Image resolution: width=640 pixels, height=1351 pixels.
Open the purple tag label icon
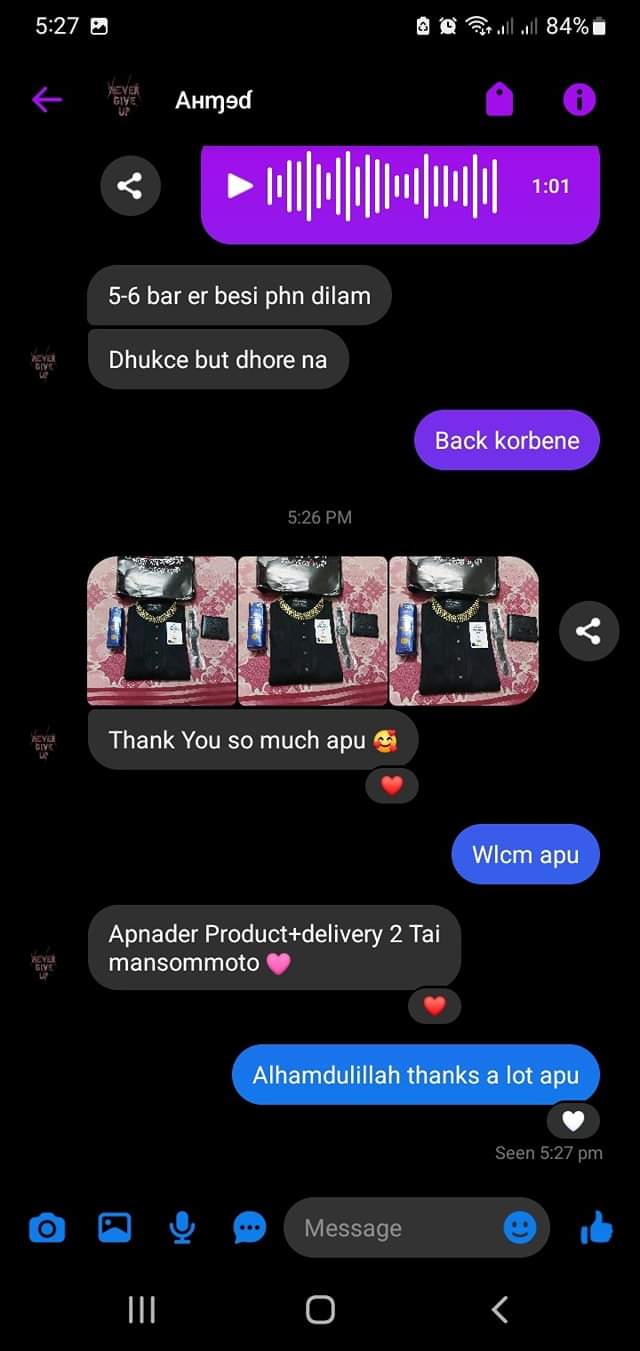point(499,99)
